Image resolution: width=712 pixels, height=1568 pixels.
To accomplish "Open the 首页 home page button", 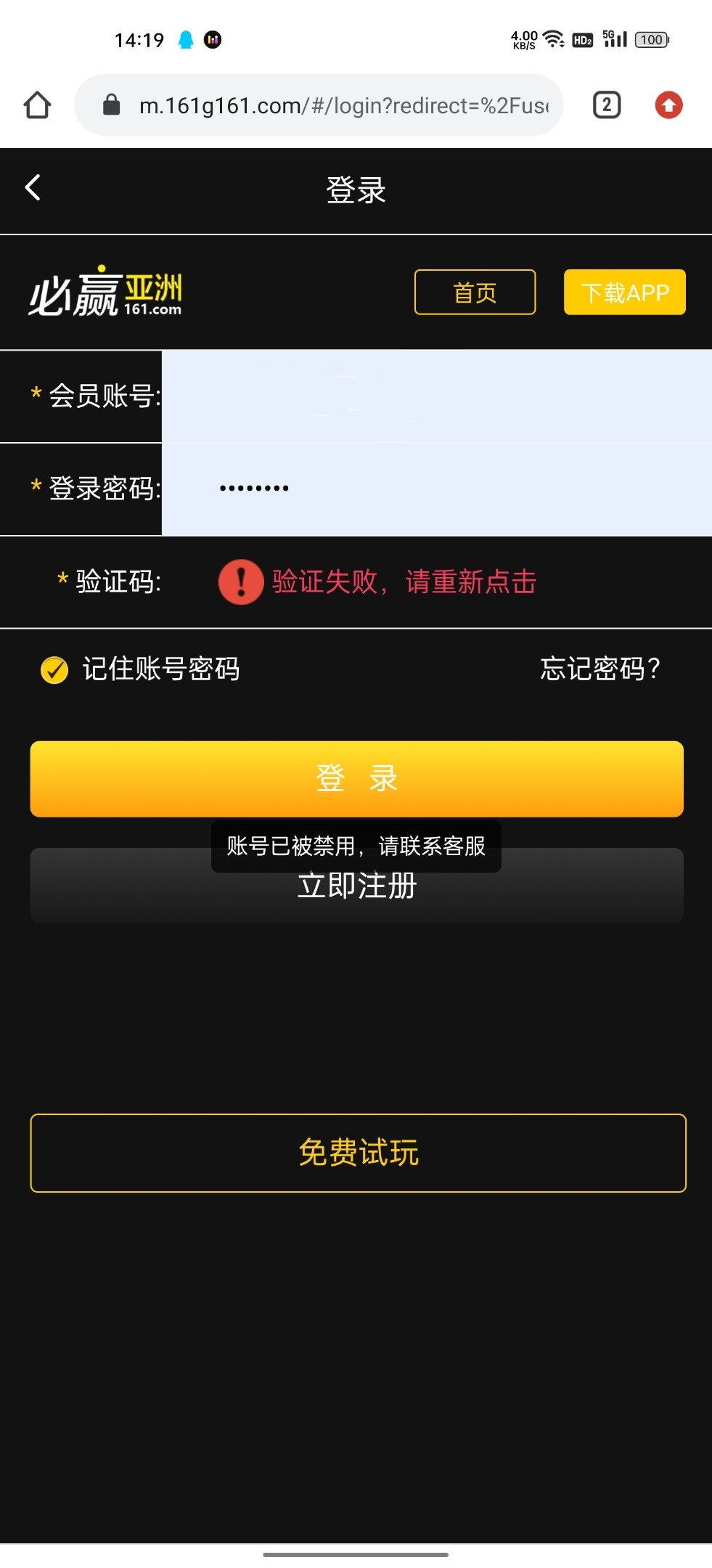I will point(475,293).
